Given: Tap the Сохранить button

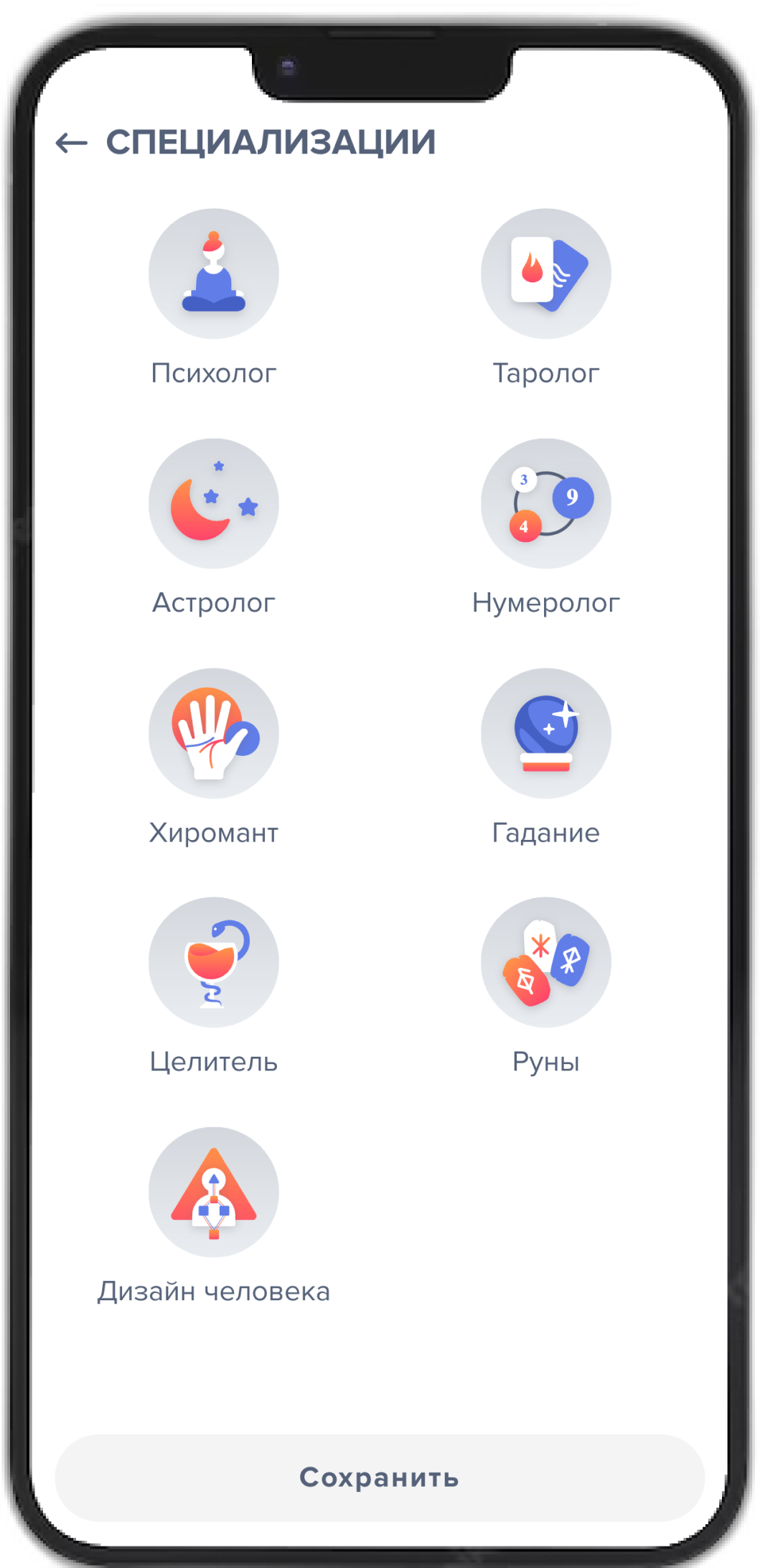Looking at the screenshot, I should (380, 1478).
